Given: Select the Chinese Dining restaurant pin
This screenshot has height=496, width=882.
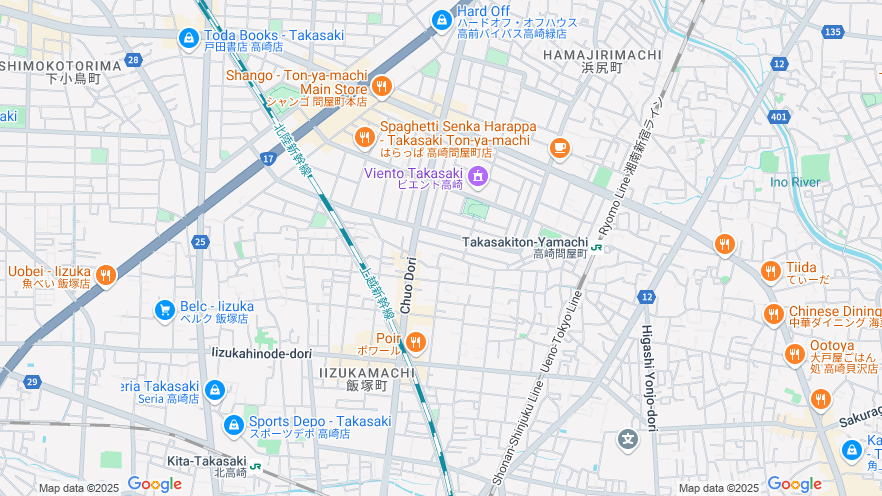Looking at the screenshot, I should point(773,315).
